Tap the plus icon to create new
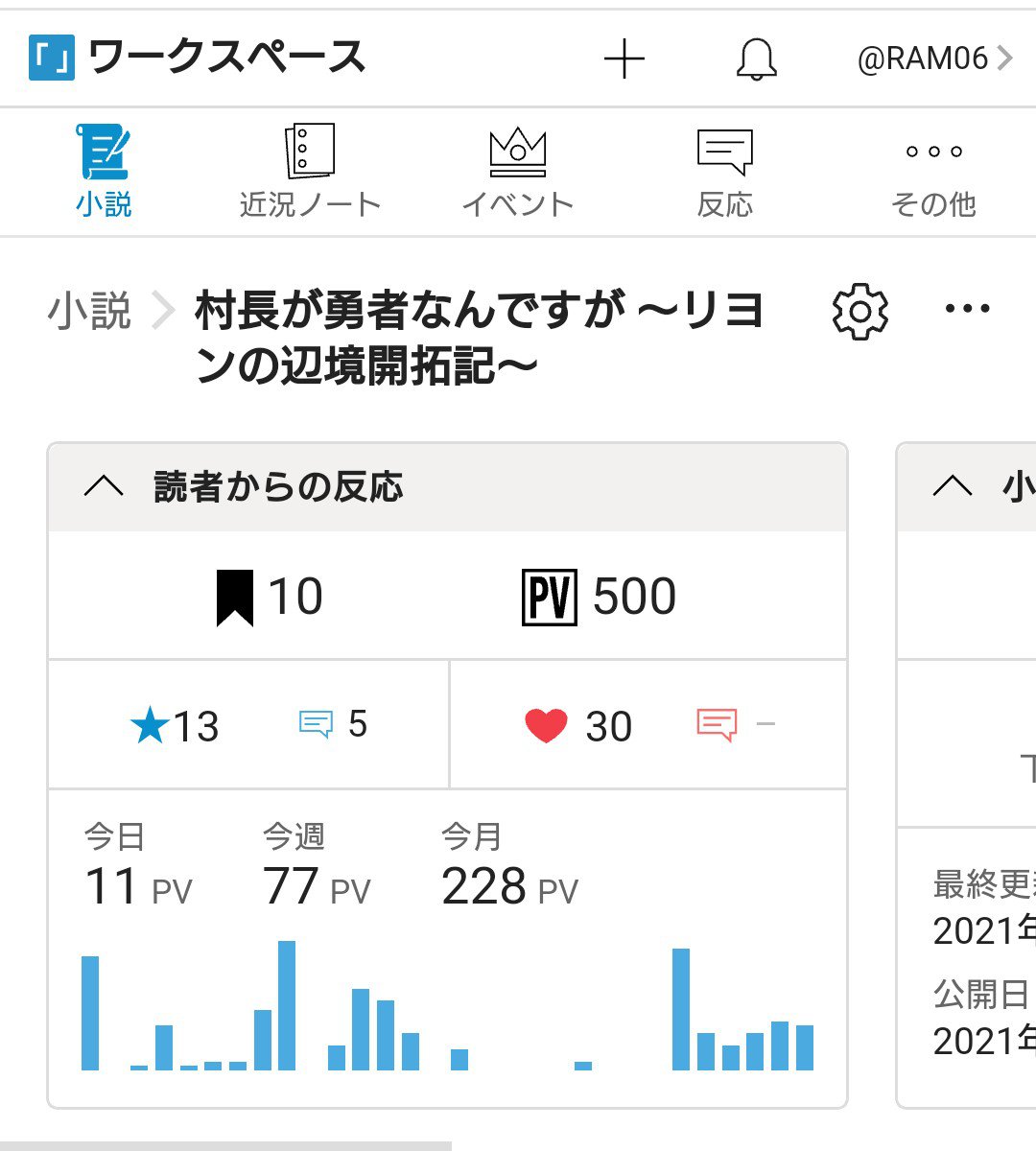The height and width of the screenshot is (1151, 1036). (624, 59)
